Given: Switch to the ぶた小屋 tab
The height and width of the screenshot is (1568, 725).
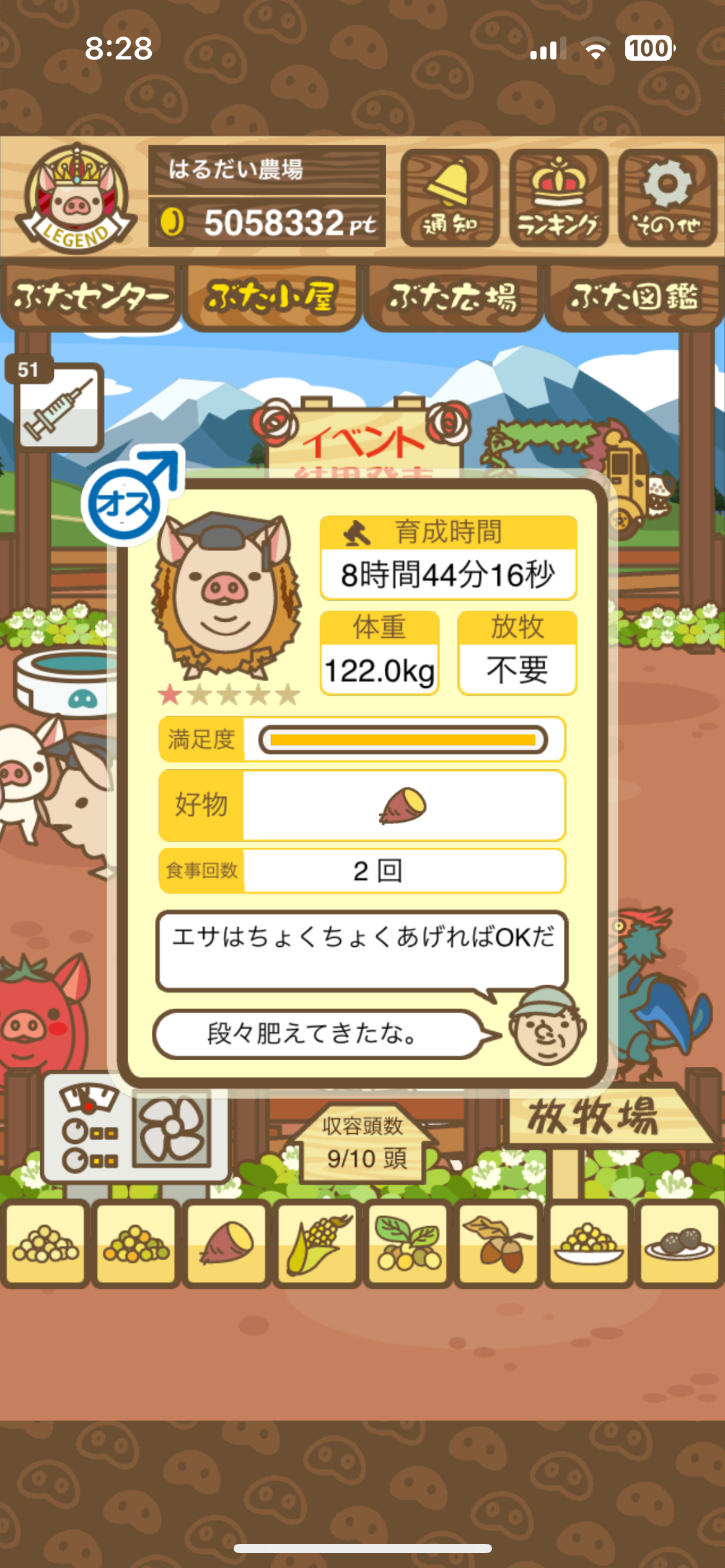Looking at the screenshot, I should 272,298.
